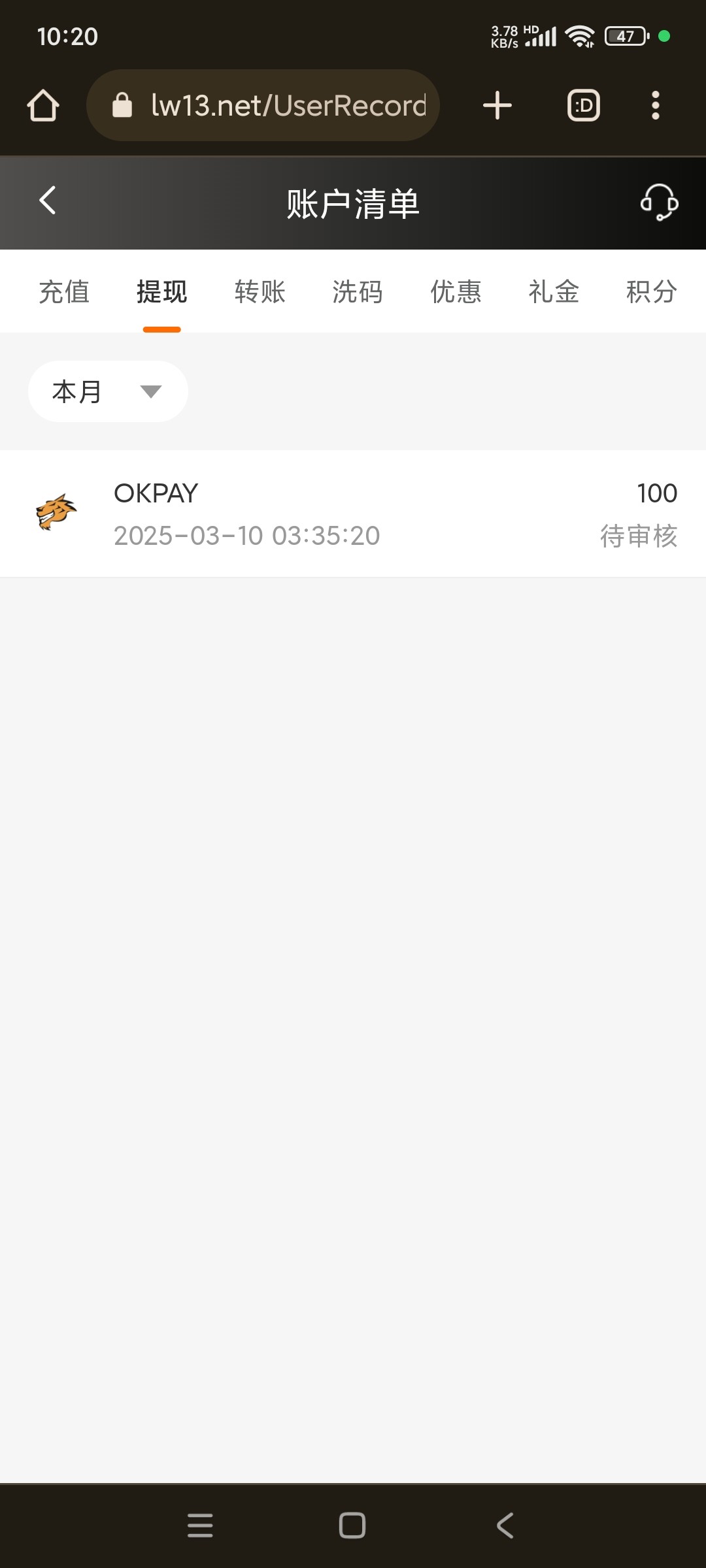Open customer service headset icon

pos(658,202)
